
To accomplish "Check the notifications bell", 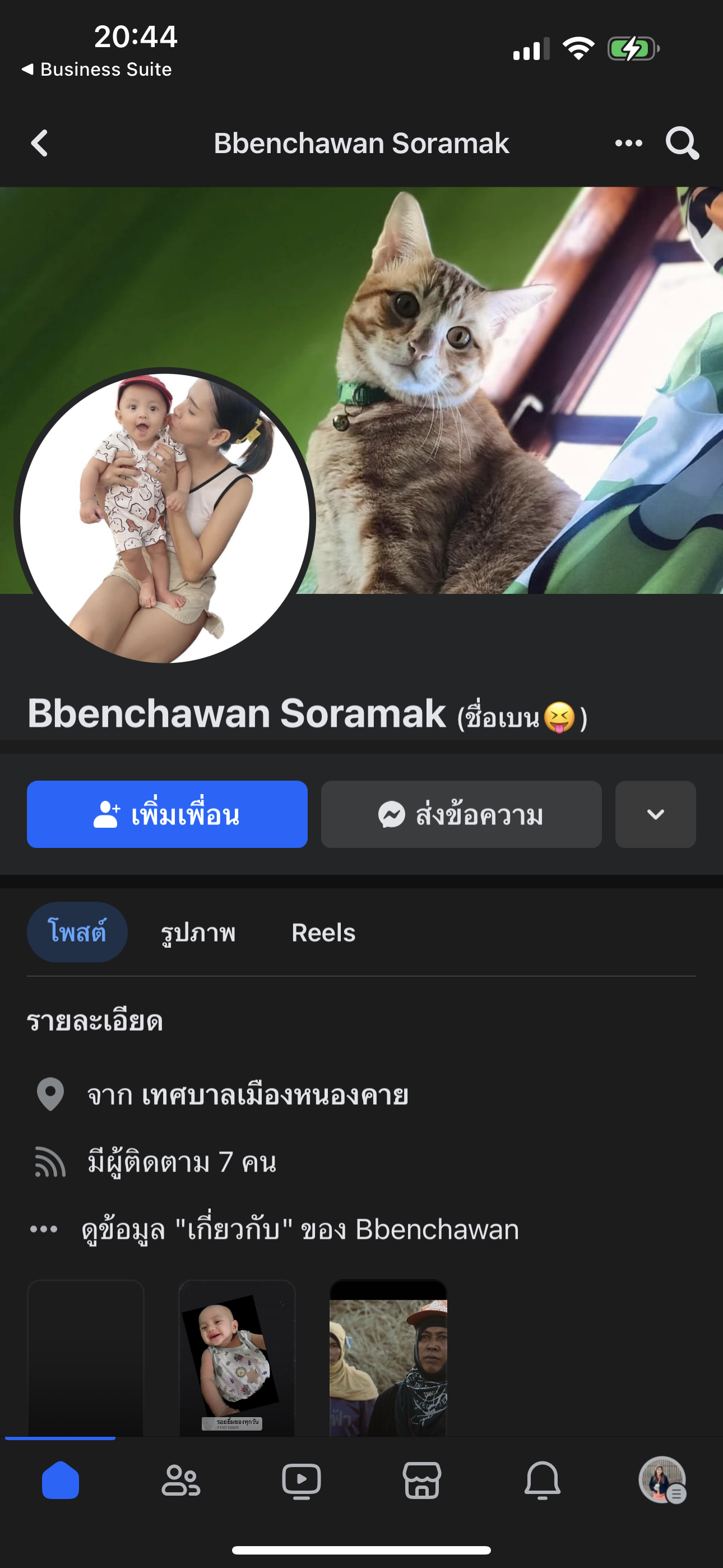I will click(543, 1481).
